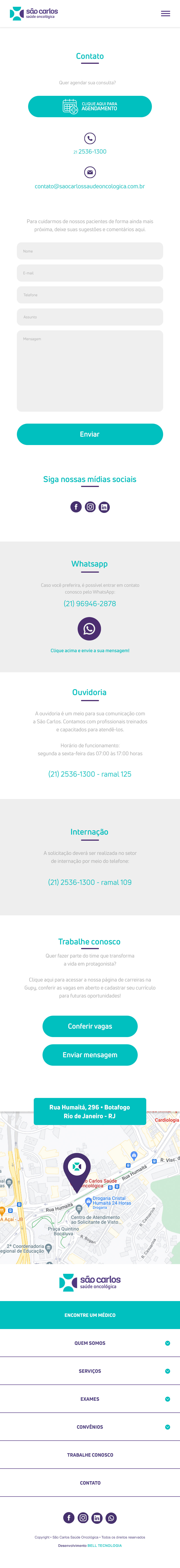Focus the Nome field
Image resolution: width=180 pixels, height=1568 pixels.
90,251
